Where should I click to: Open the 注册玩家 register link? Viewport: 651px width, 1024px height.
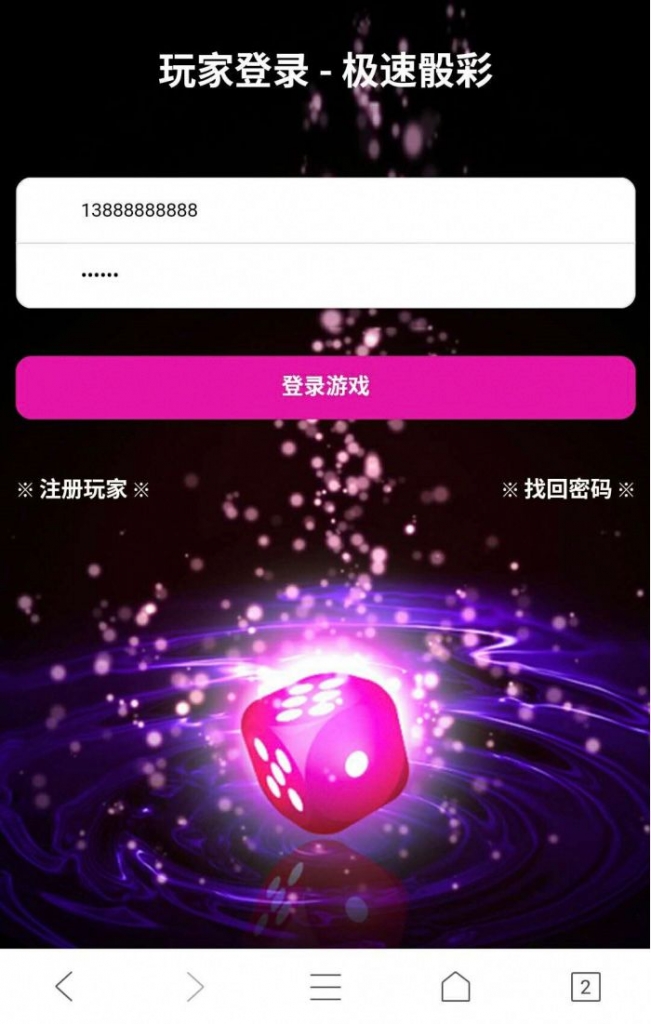[84, 490]
